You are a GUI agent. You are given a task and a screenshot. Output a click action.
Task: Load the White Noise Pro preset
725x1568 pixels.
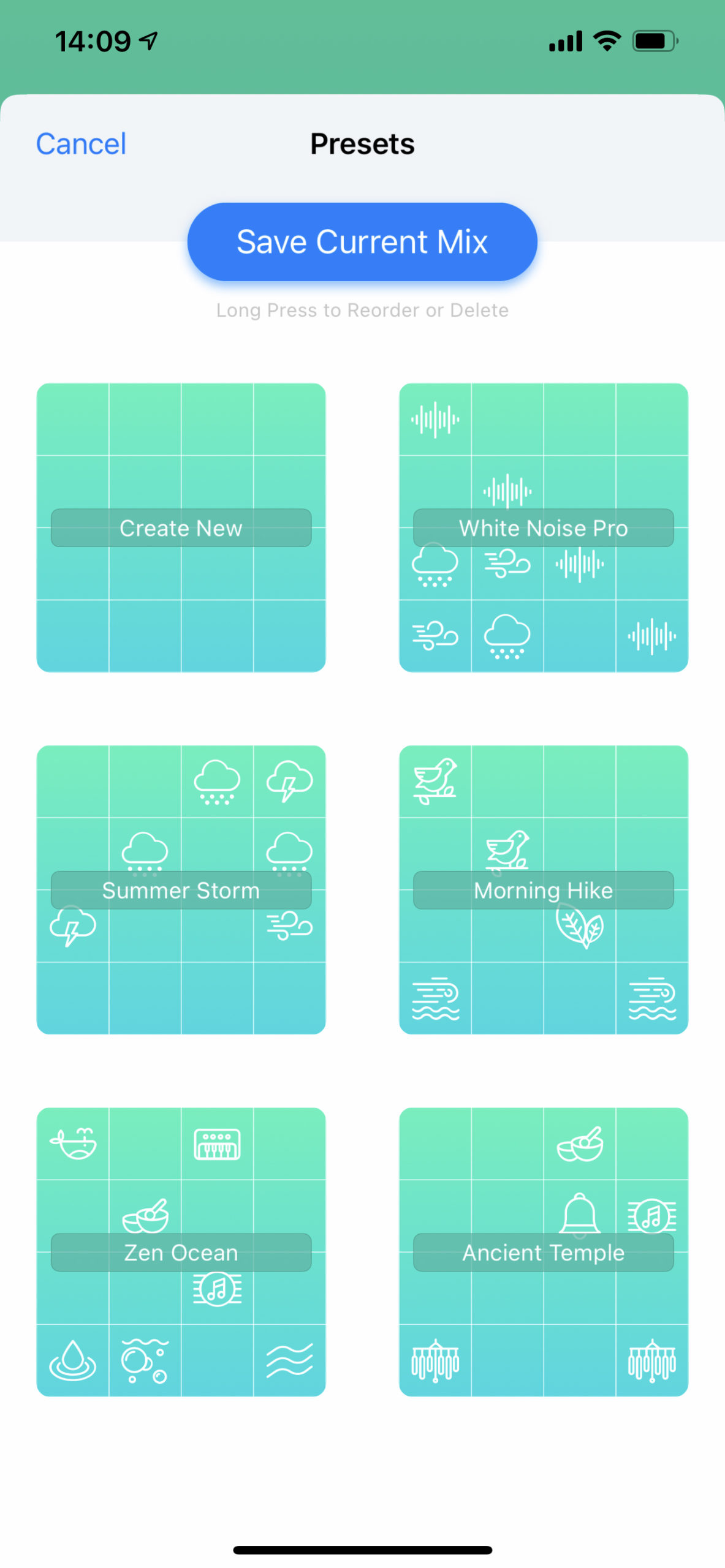point(543,527)
